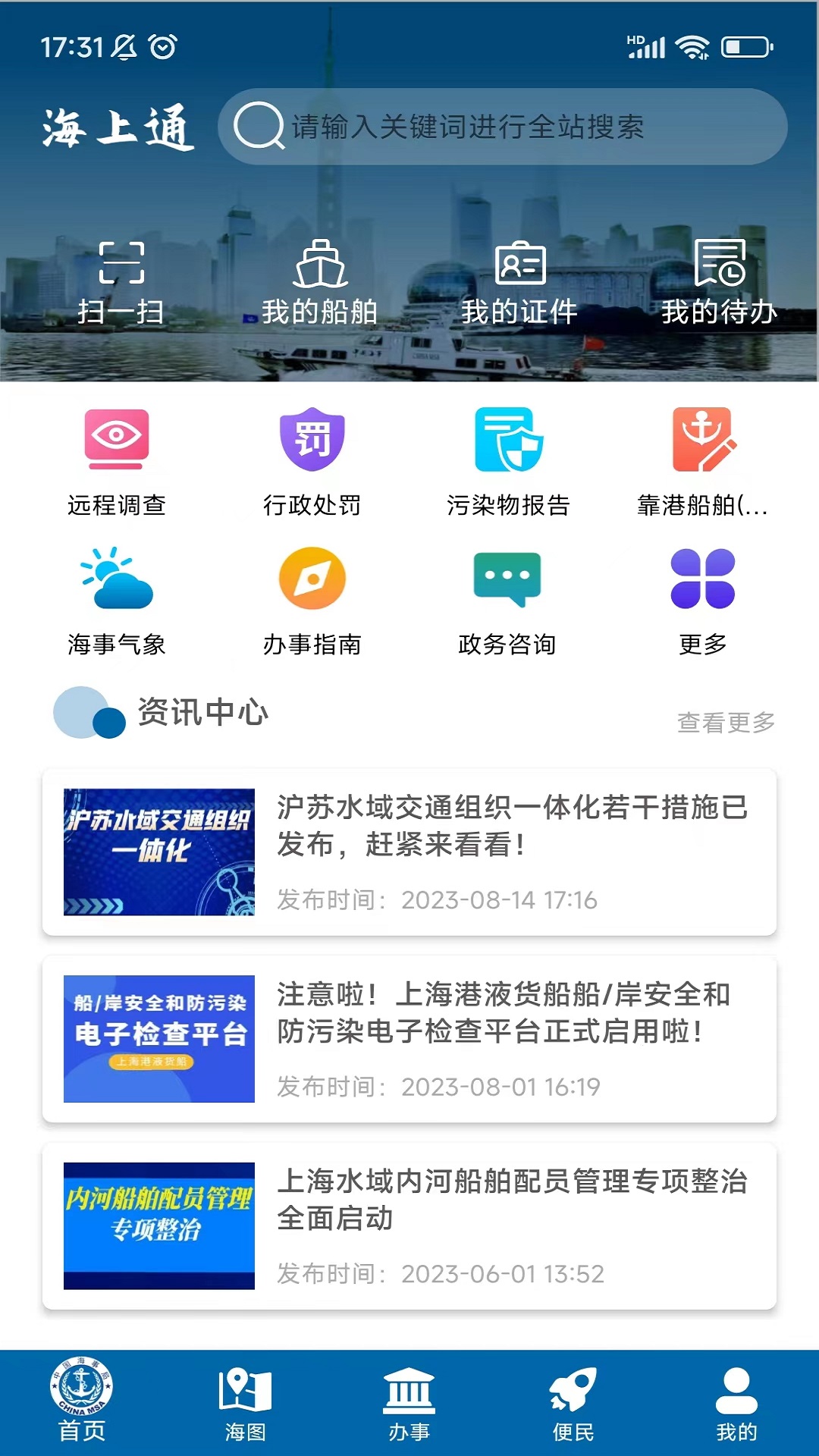Open 我的待办
Image resolution: width=819 pixels, height=1456 pixels.
tap(719, 282)
